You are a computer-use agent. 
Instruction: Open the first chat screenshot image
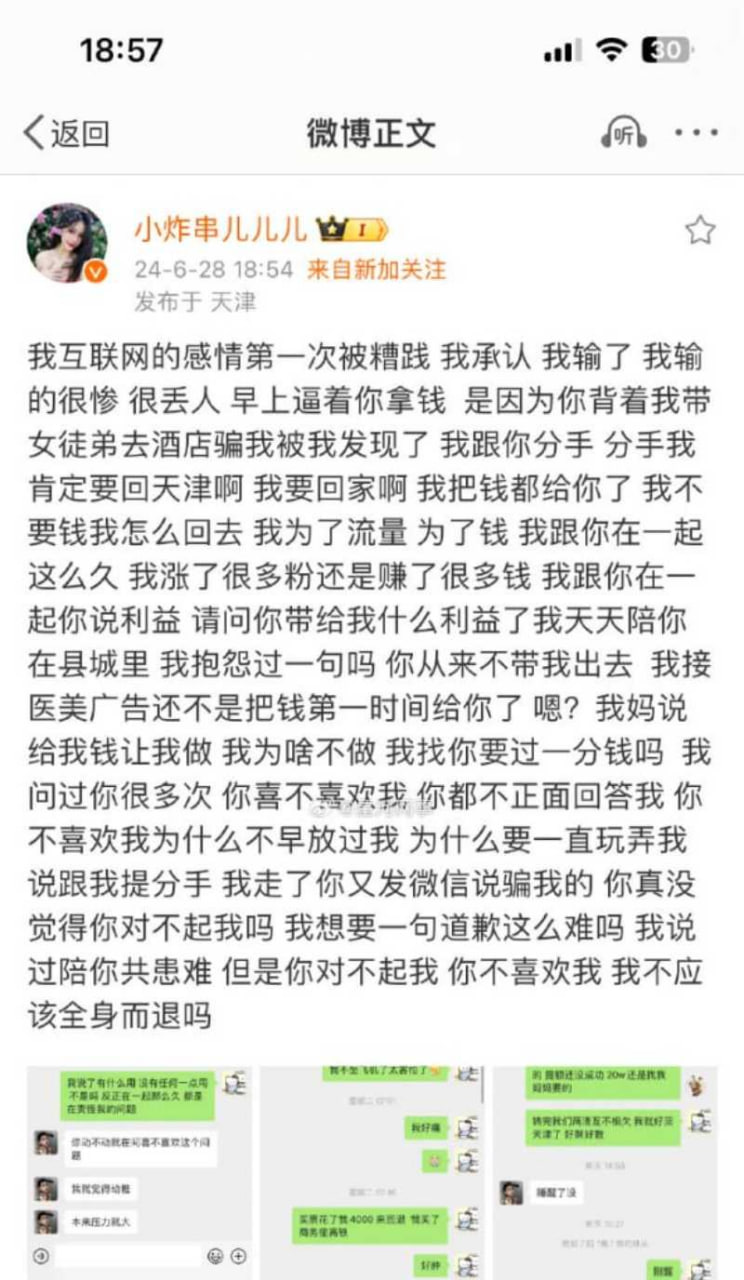click(x=138, y=1170)
